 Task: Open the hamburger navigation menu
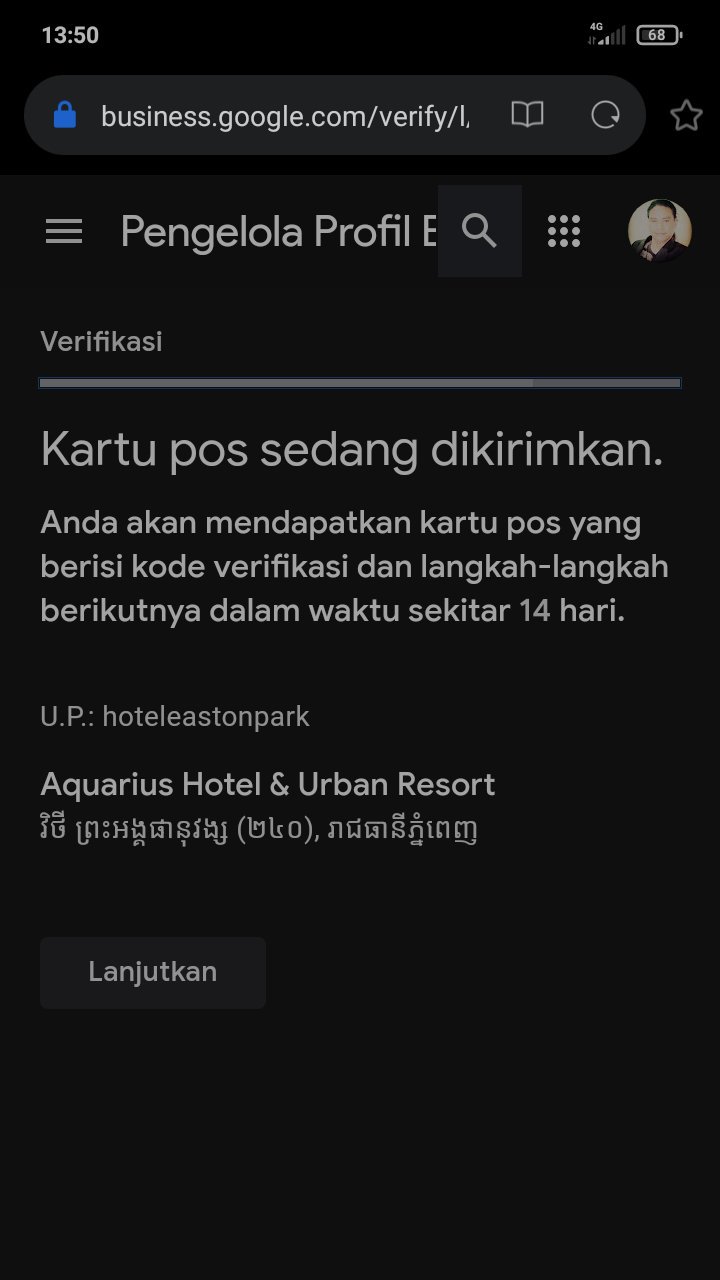(x=64, y=232)
